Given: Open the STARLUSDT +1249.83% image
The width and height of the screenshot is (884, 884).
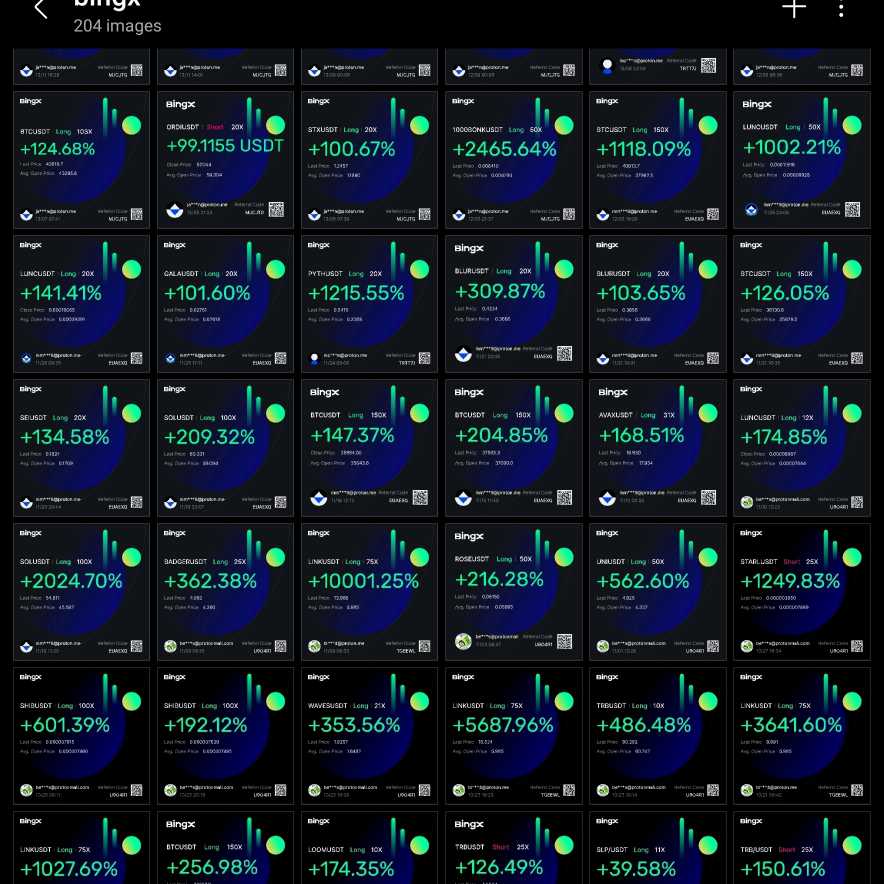Looking at the screenshot, I should [x=801, y=591].
